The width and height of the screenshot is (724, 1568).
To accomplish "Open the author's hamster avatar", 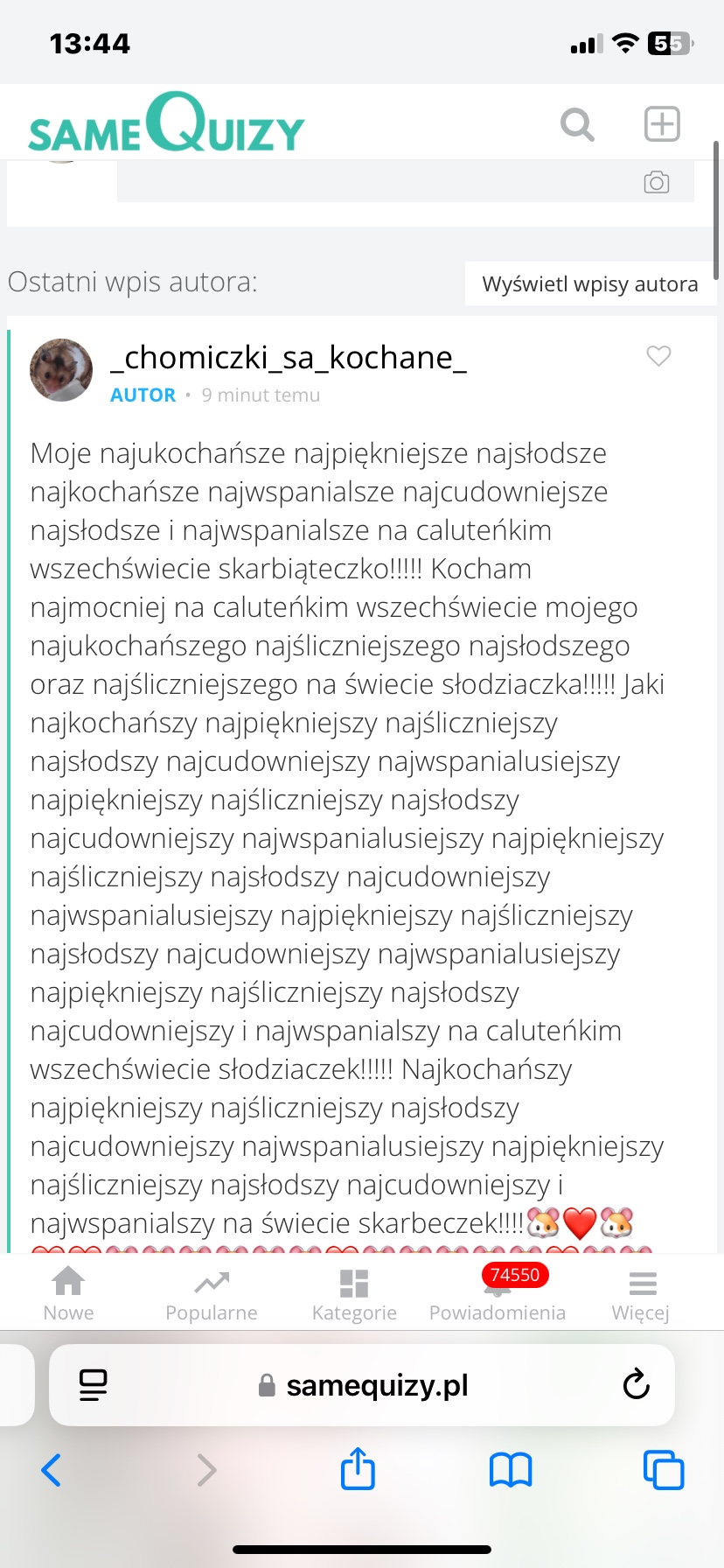I will click(61, 370).
